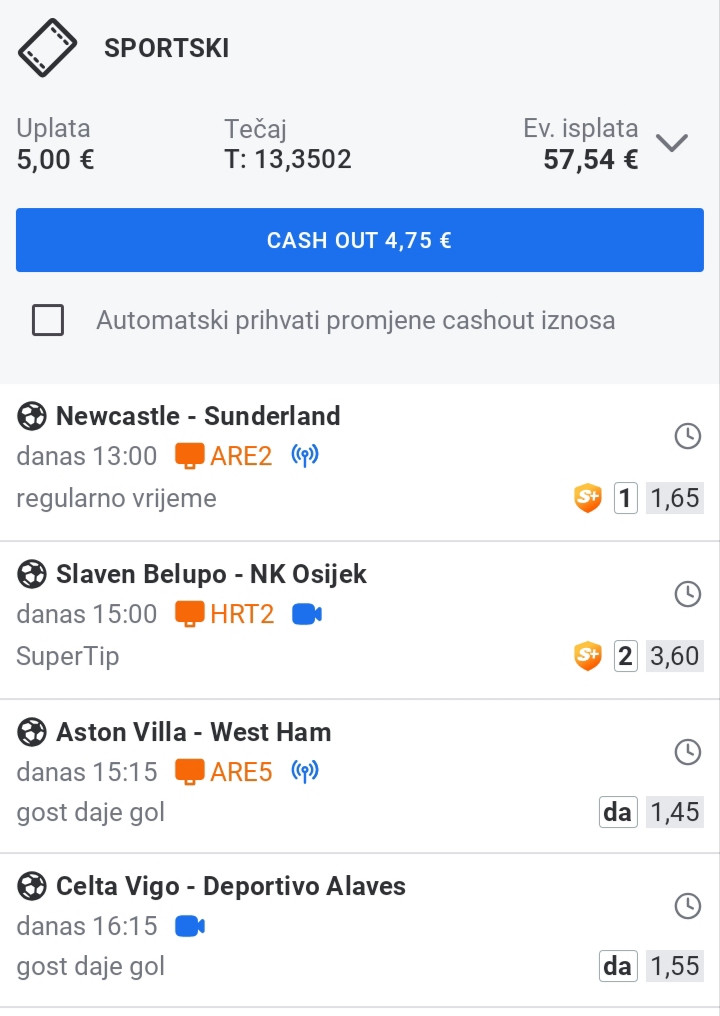
Task: Open the Slaven Belupo - NK Osijek match
Action: pos(211,574)
